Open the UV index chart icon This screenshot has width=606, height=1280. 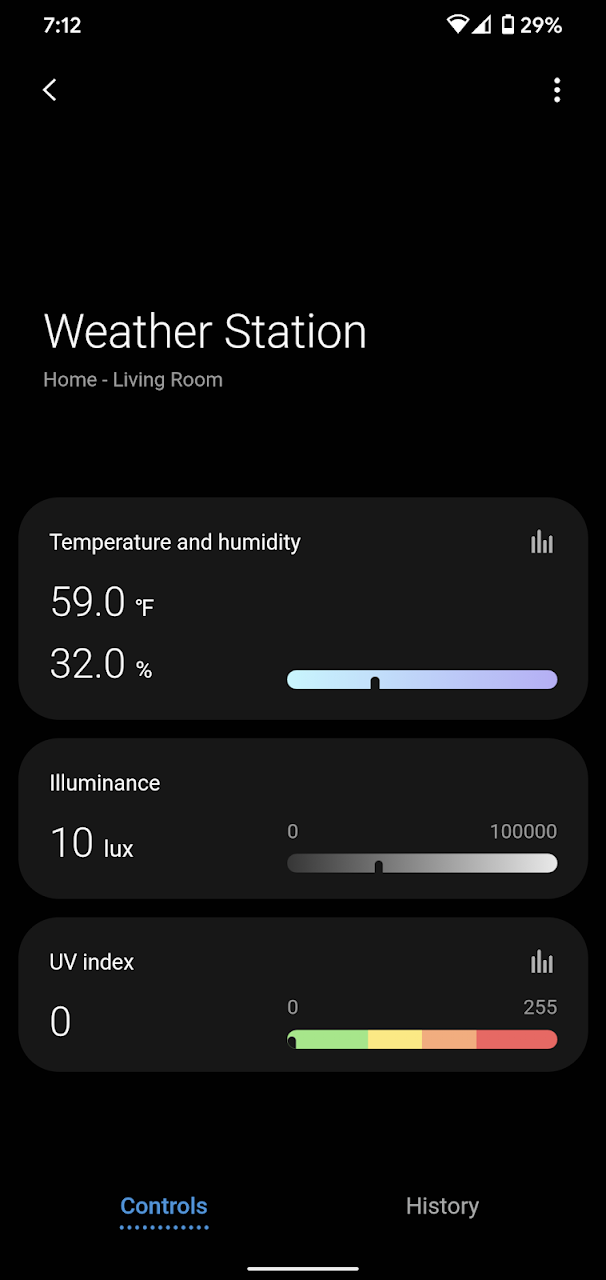coord(542,962)
